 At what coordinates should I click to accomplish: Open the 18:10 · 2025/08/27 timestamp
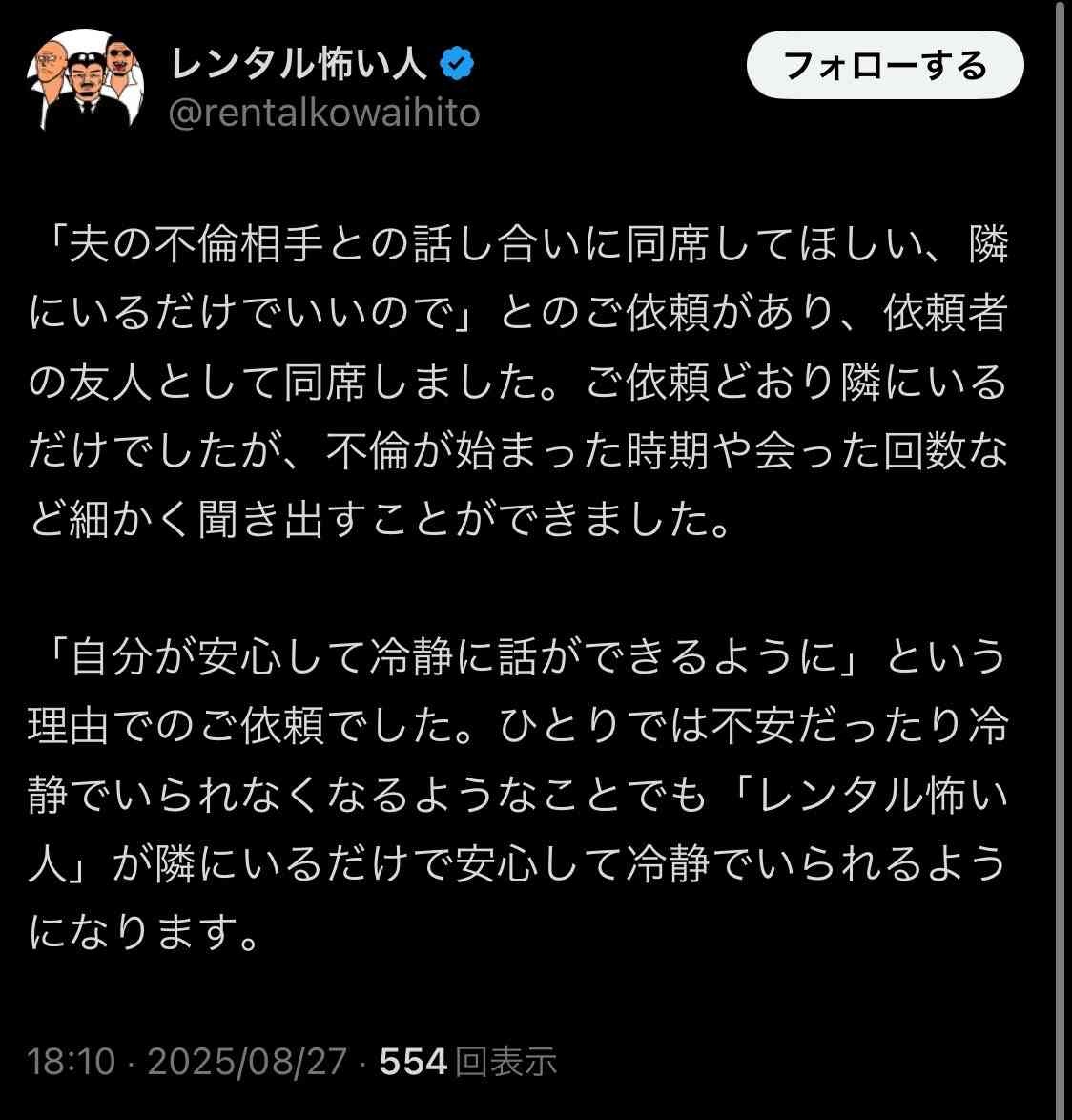click(187, 1061)
